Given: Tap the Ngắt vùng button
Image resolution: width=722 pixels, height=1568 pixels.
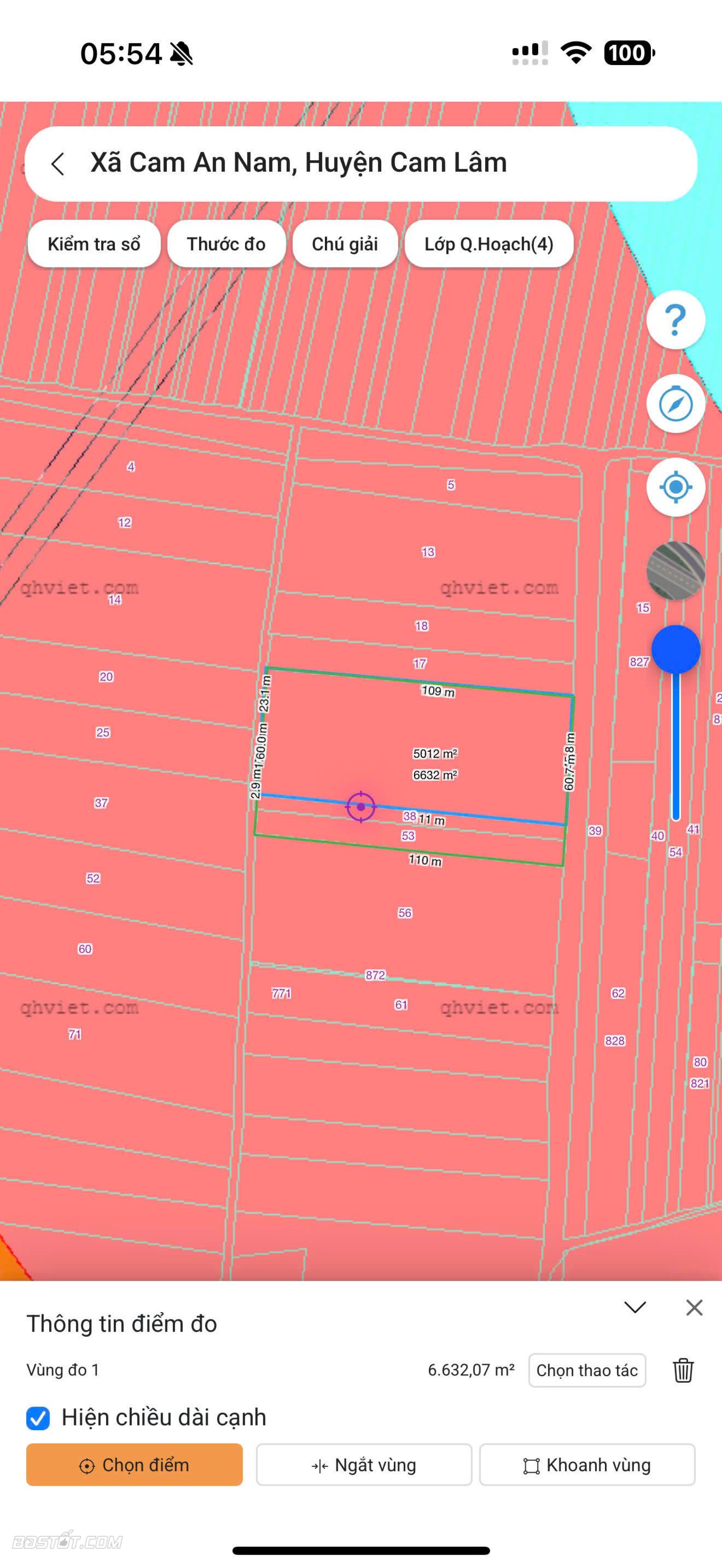Looking at the screenshot, I should pos(364,1464).
